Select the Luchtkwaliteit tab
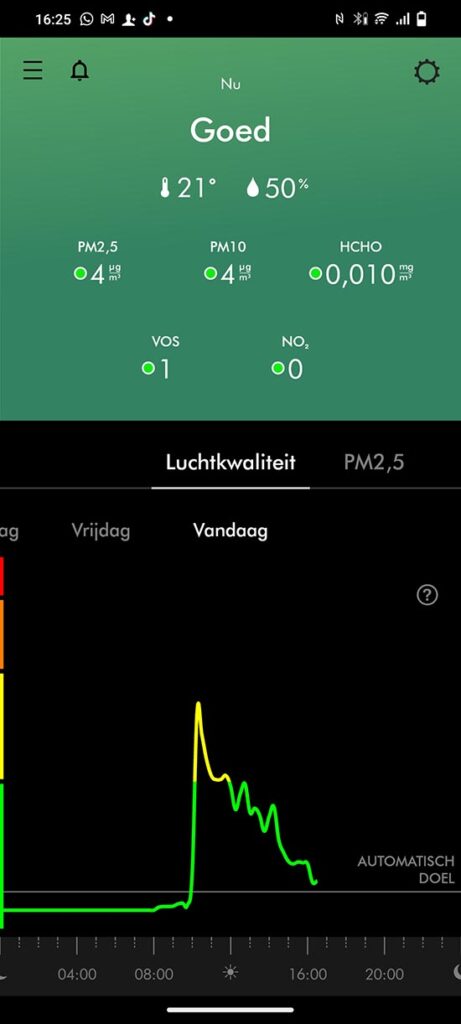 (230, 462)
